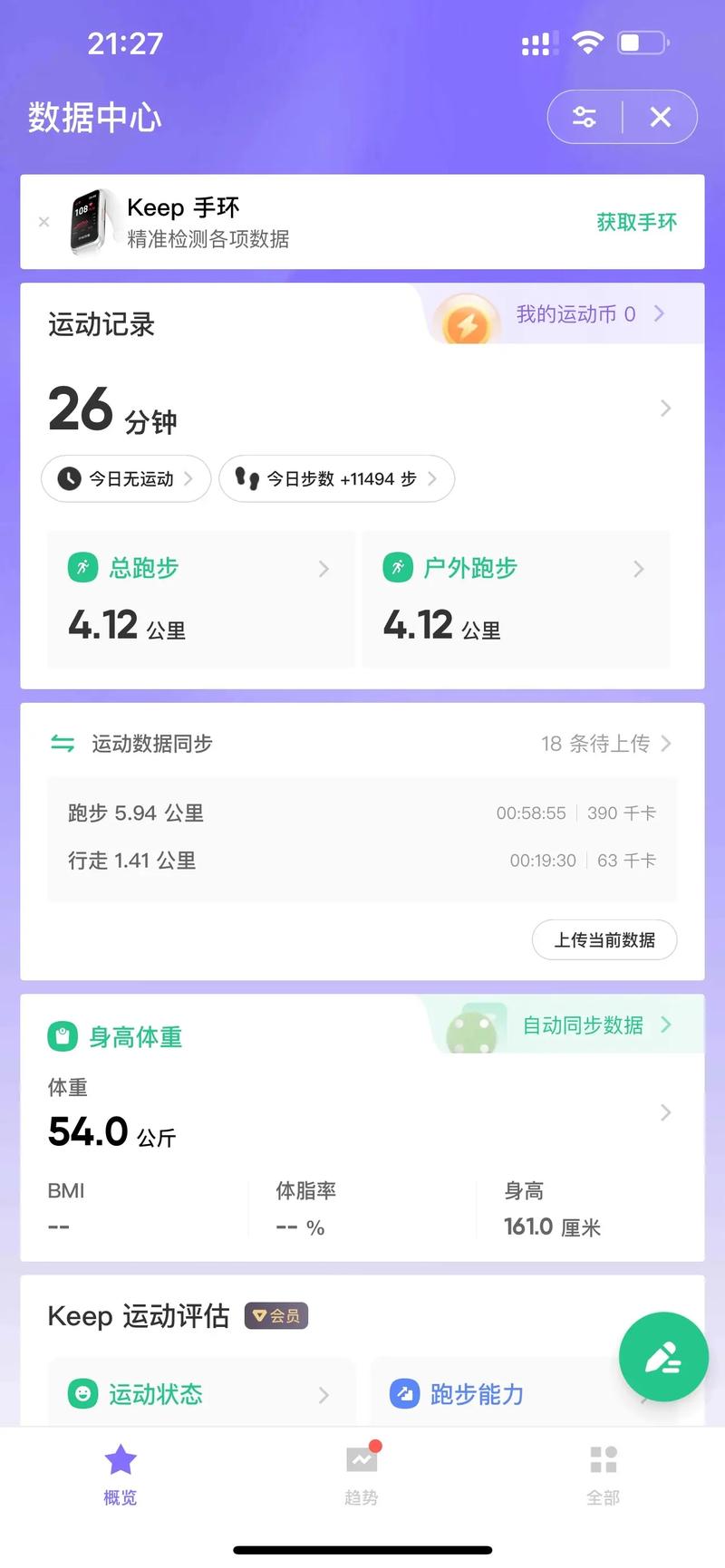The image size is (725, 1568).
Task: Select the smiley icon beside 运动状态
Action: coord(82,1394)
